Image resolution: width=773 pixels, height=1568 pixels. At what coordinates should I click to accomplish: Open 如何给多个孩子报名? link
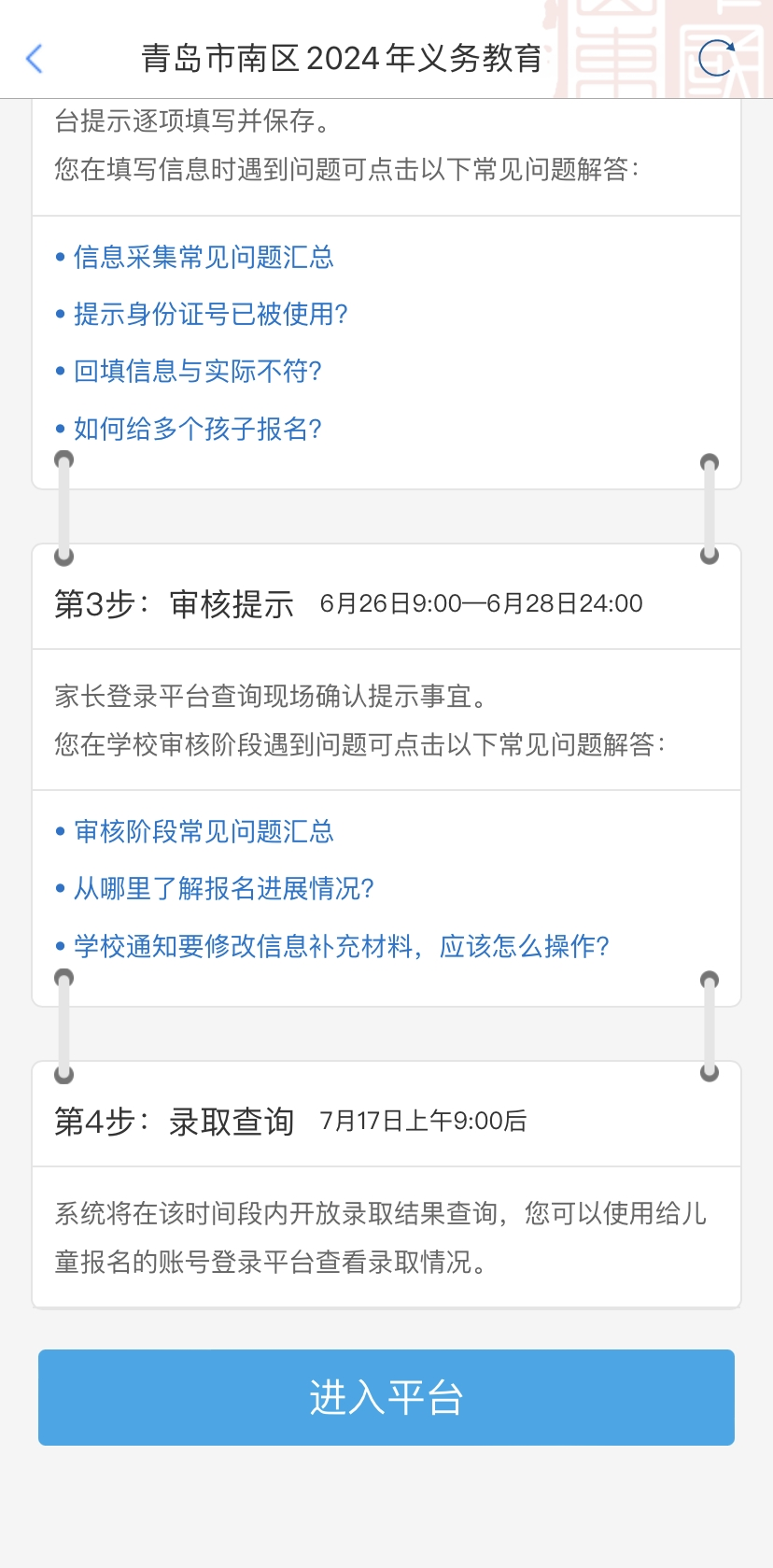197,429
